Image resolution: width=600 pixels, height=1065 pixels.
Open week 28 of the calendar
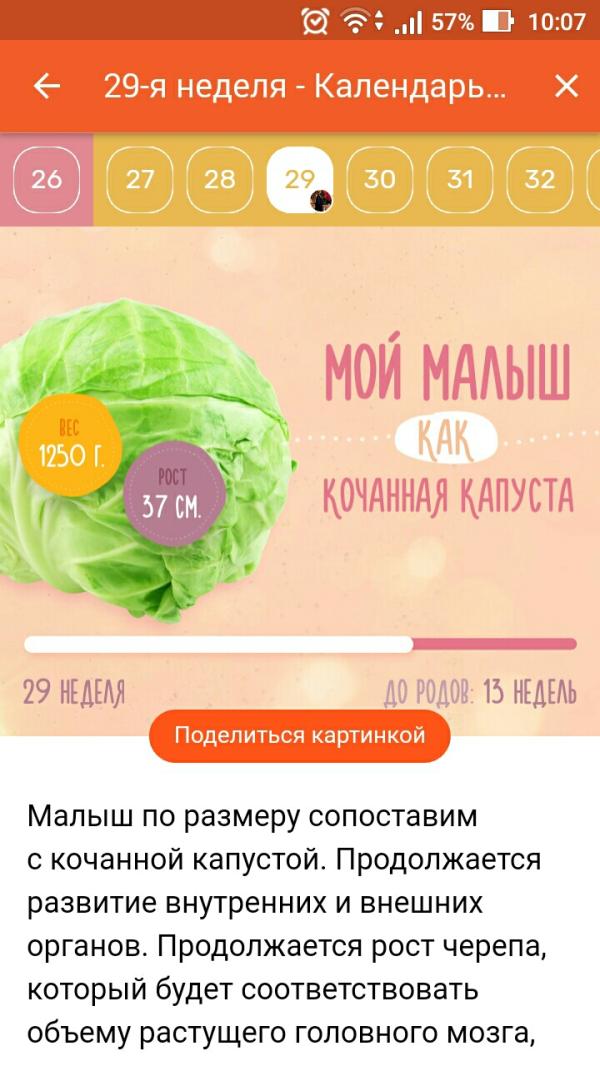pos(220,179)
